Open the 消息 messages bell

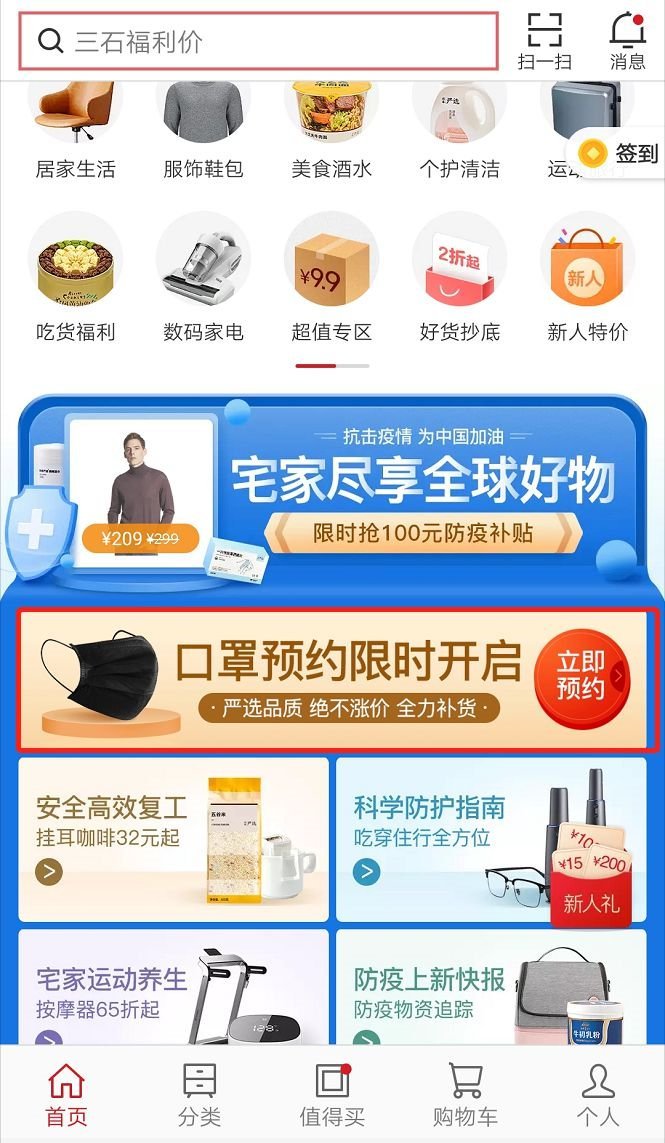tap(627, 40)
